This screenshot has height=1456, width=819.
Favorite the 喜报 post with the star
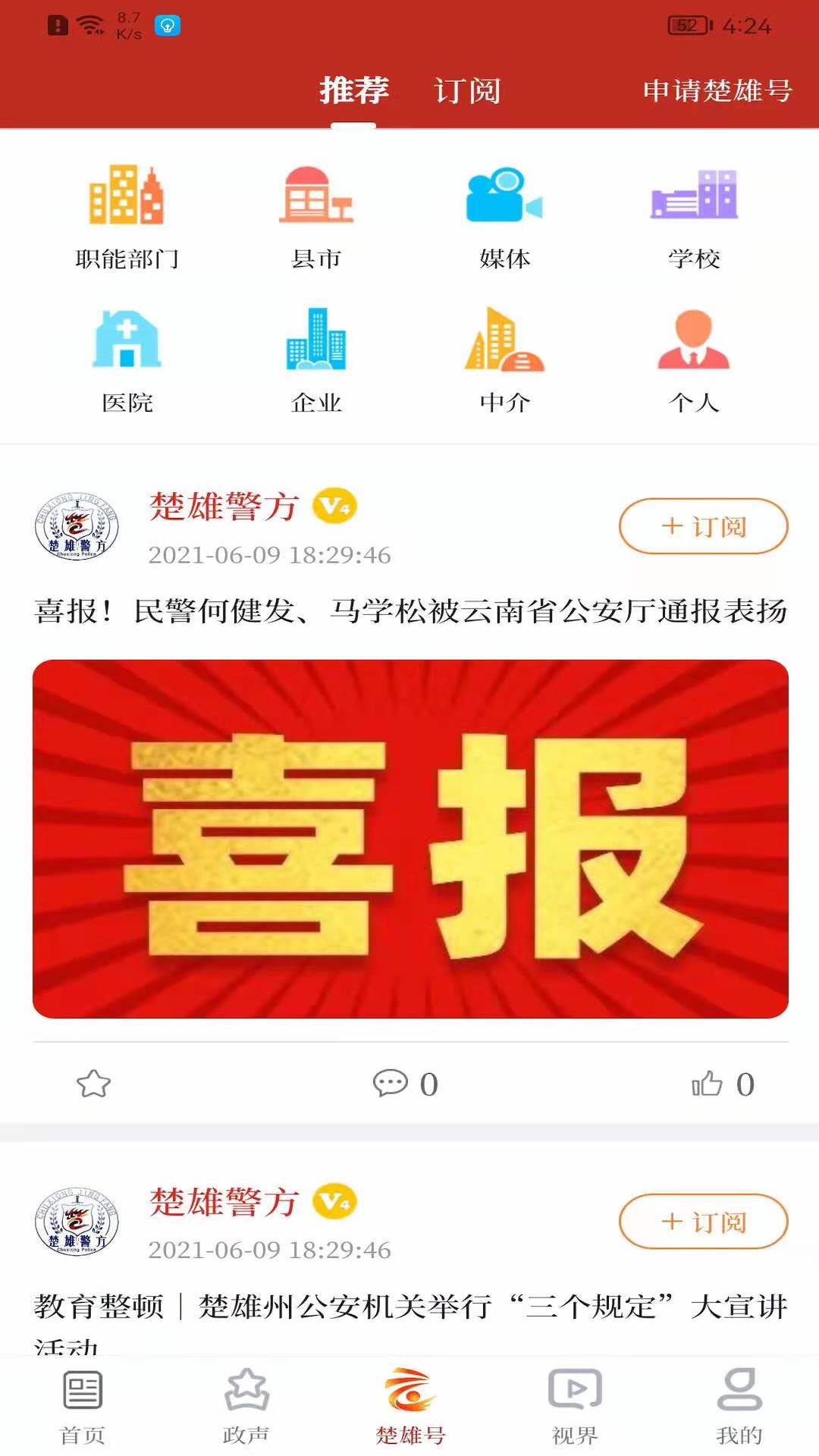tap(94, 1084)
